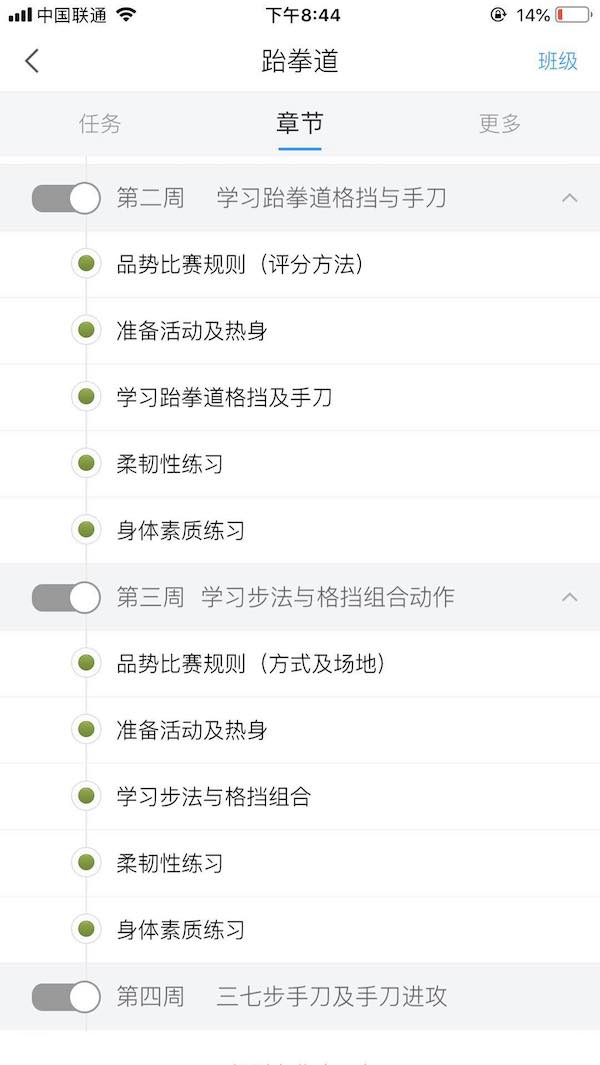Open 品势比赛规则（评分方法）

(x=300, y=264)
